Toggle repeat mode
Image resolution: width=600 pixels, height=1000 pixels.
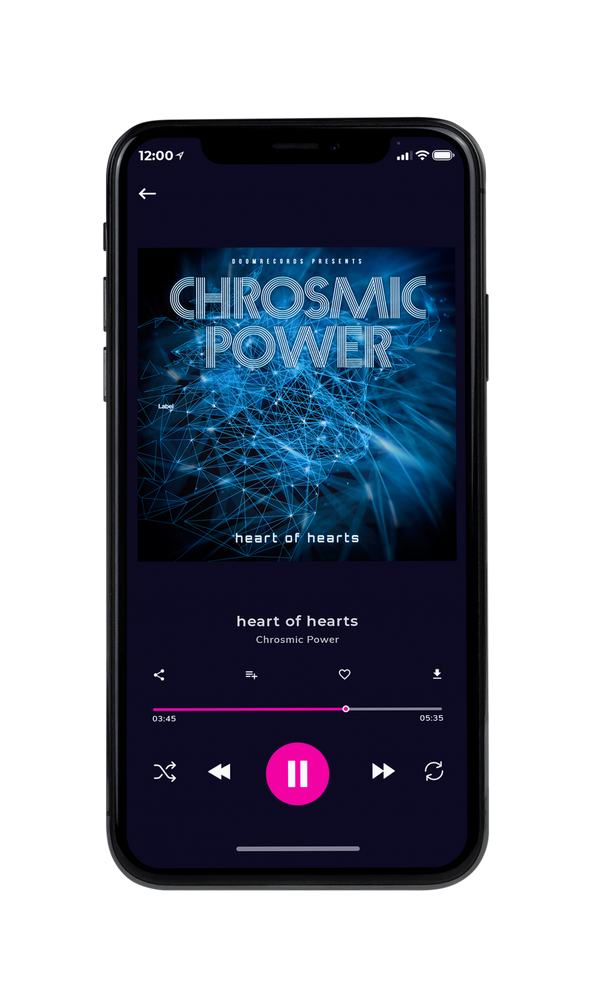[x=434, y=771]
